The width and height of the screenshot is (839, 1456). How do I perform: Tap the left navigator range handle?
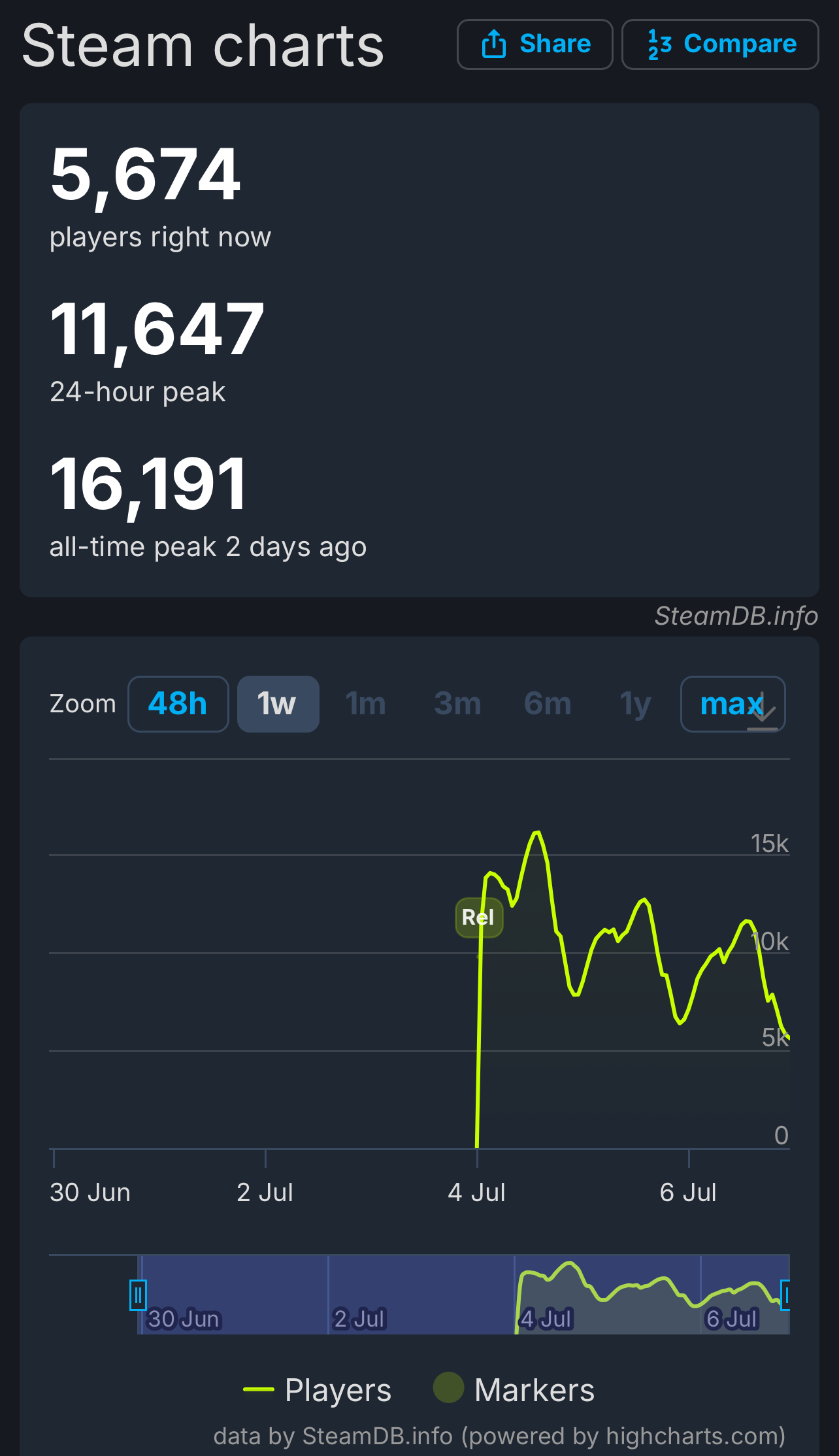(x=138, y=1295)
